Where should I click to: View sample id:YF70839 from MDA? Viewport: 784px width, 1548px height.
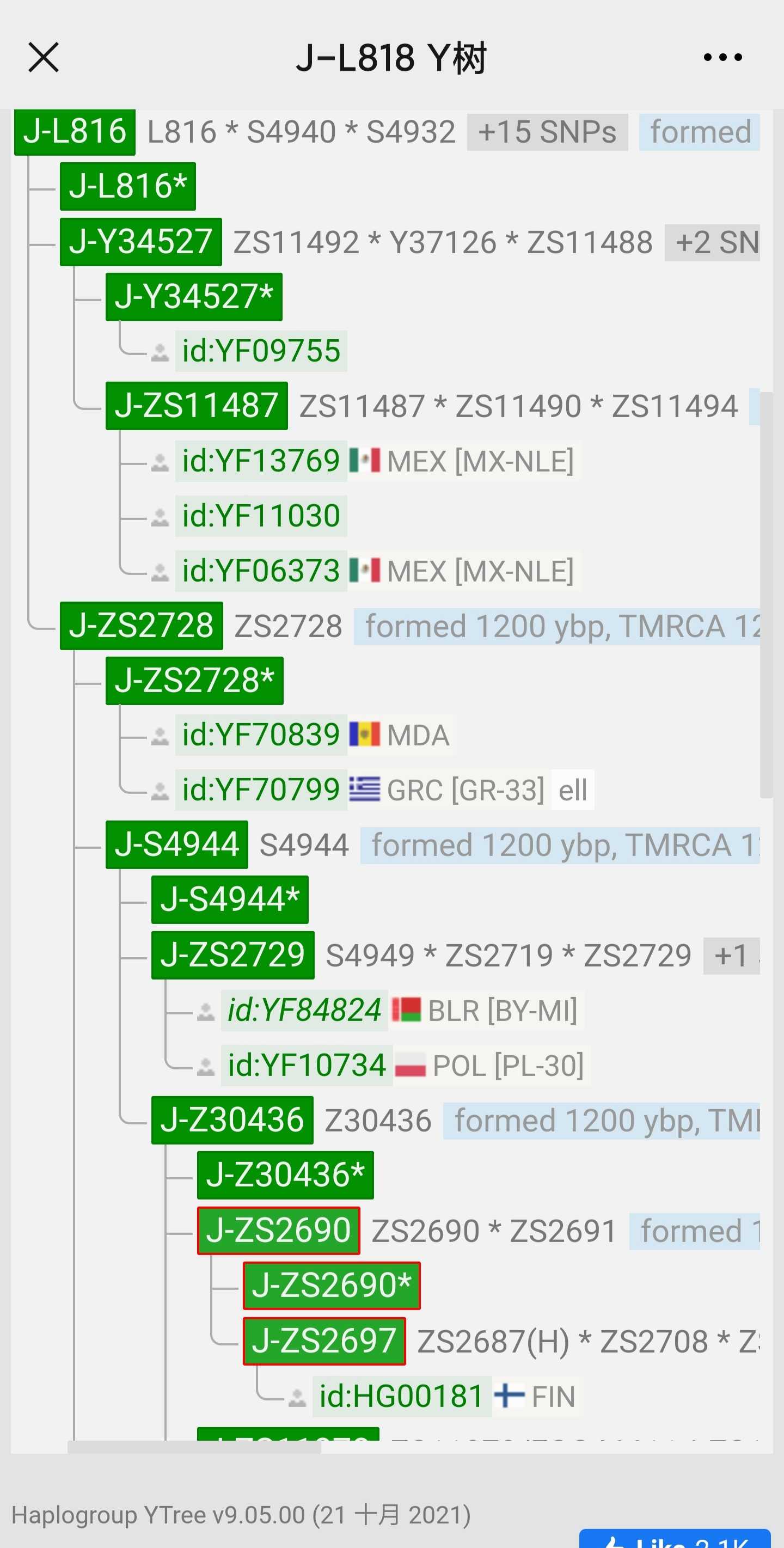(261, 735)
